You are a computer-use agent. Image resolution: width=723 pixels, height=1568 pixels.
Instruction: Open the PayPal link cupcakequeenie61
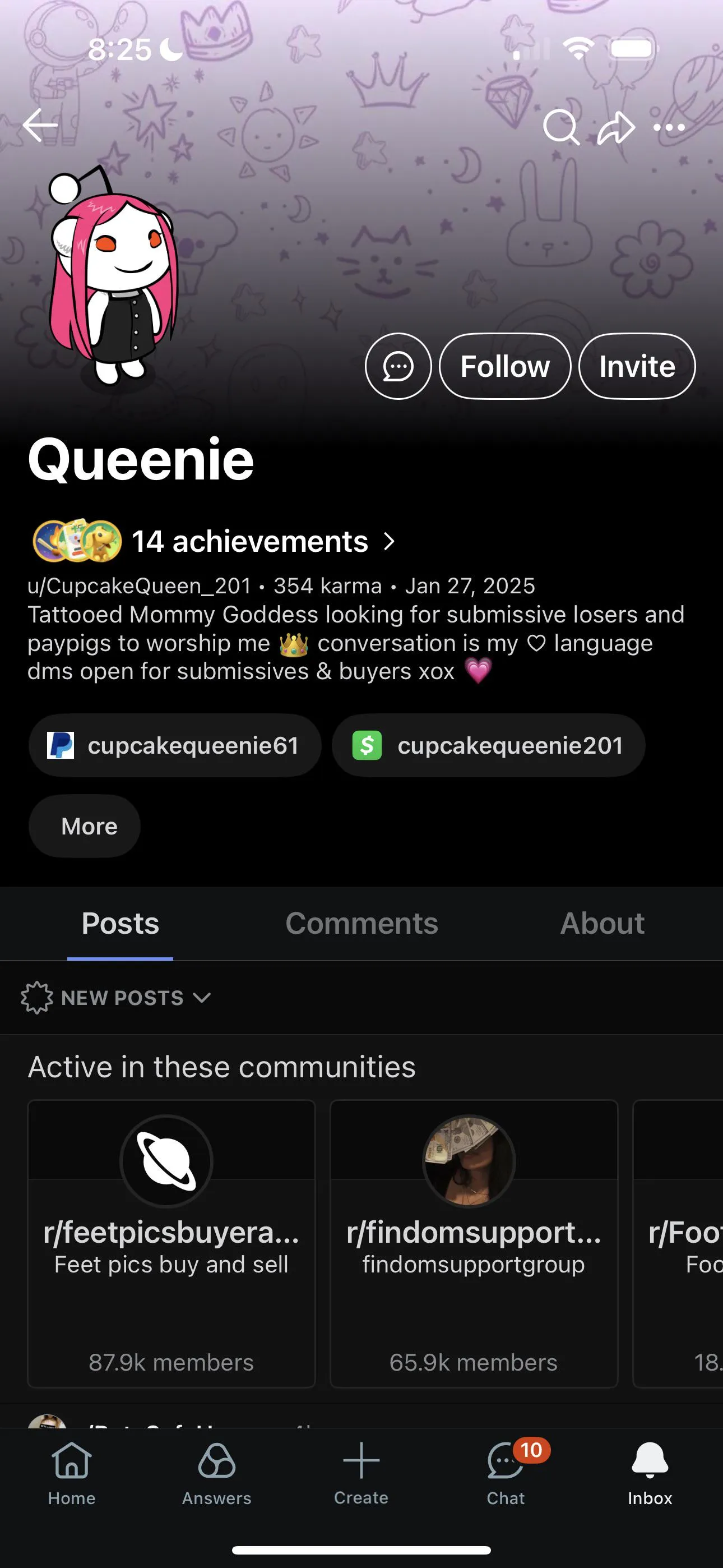click(x=175, y=745)
